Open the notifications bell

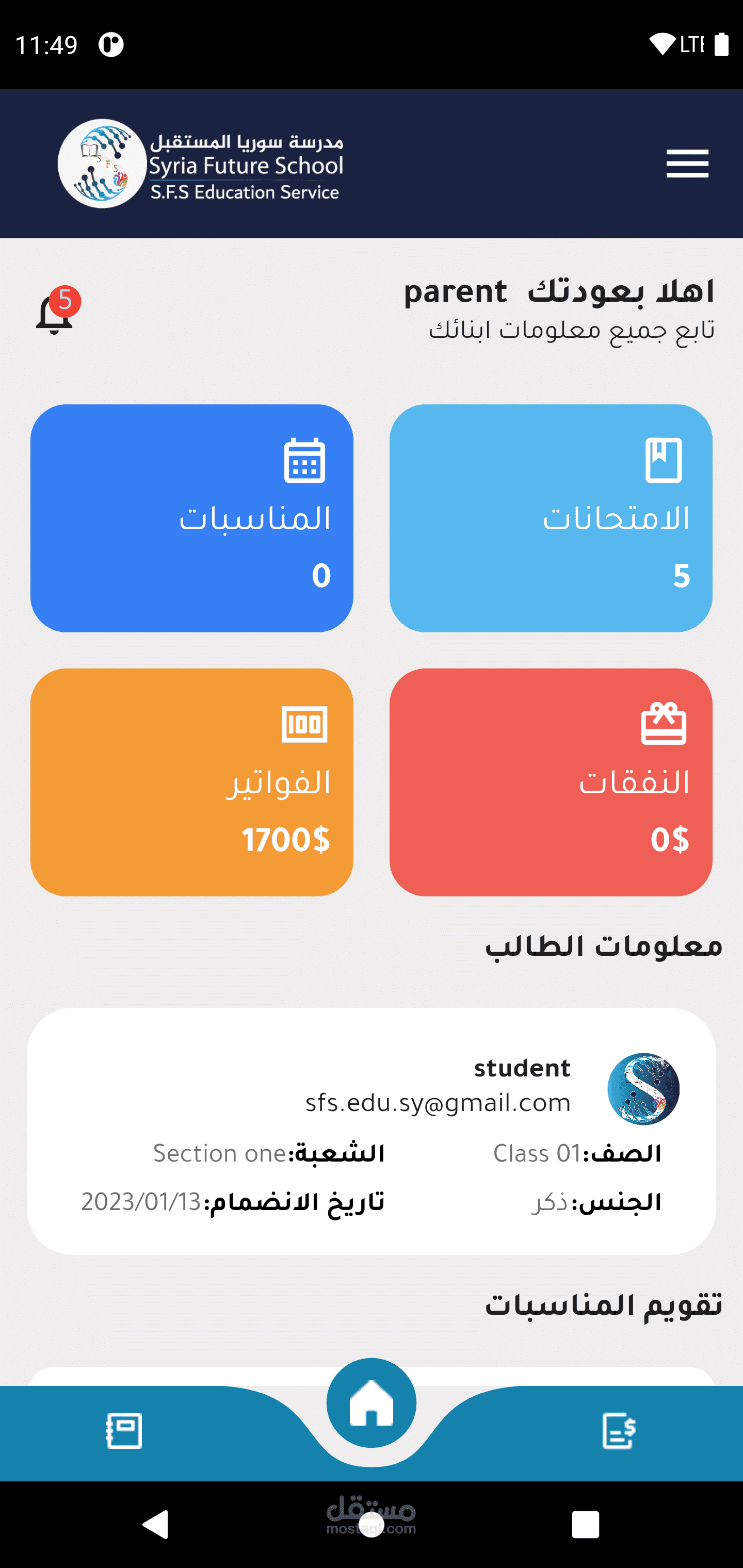tap(57, 311)
